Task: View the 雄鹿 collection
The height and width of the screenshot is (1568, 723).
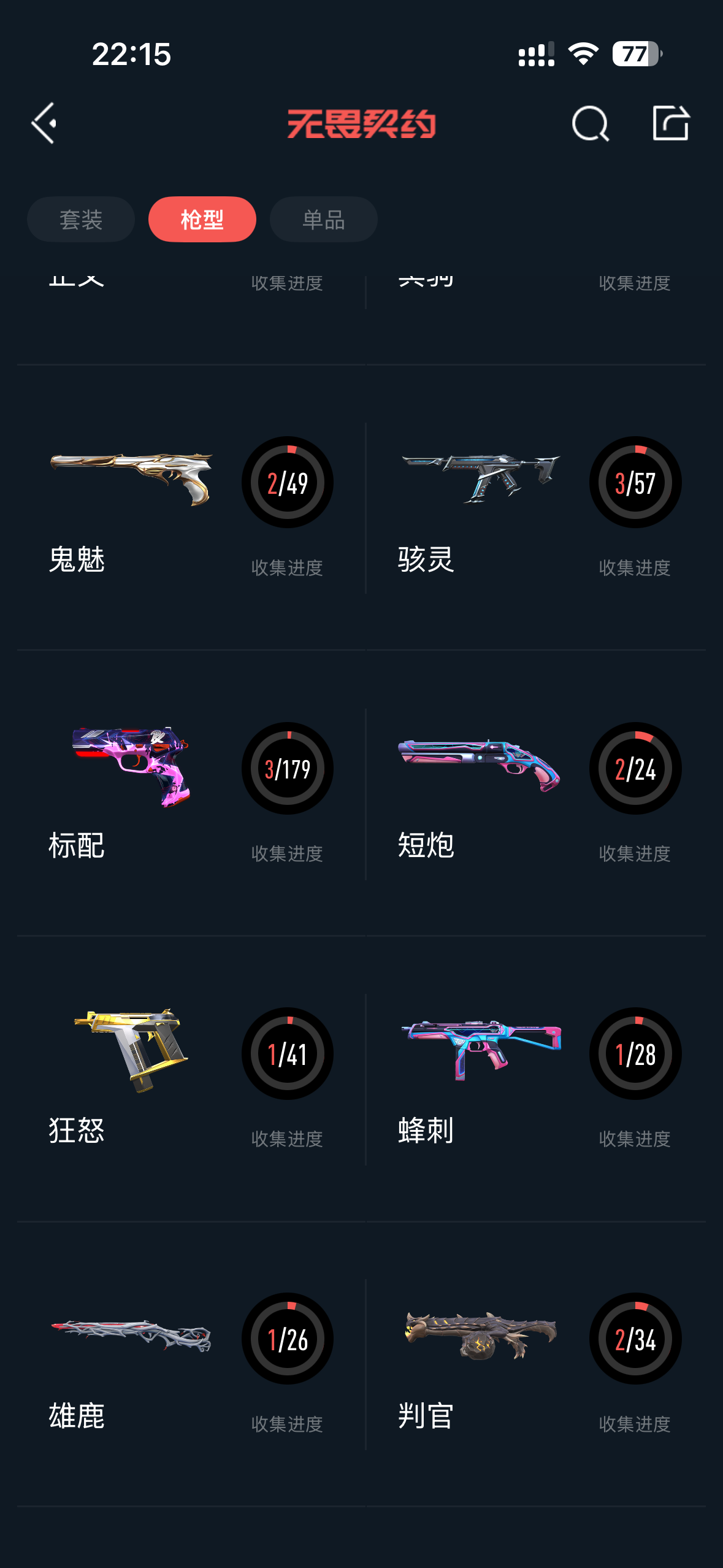Action: (191, 1363)
